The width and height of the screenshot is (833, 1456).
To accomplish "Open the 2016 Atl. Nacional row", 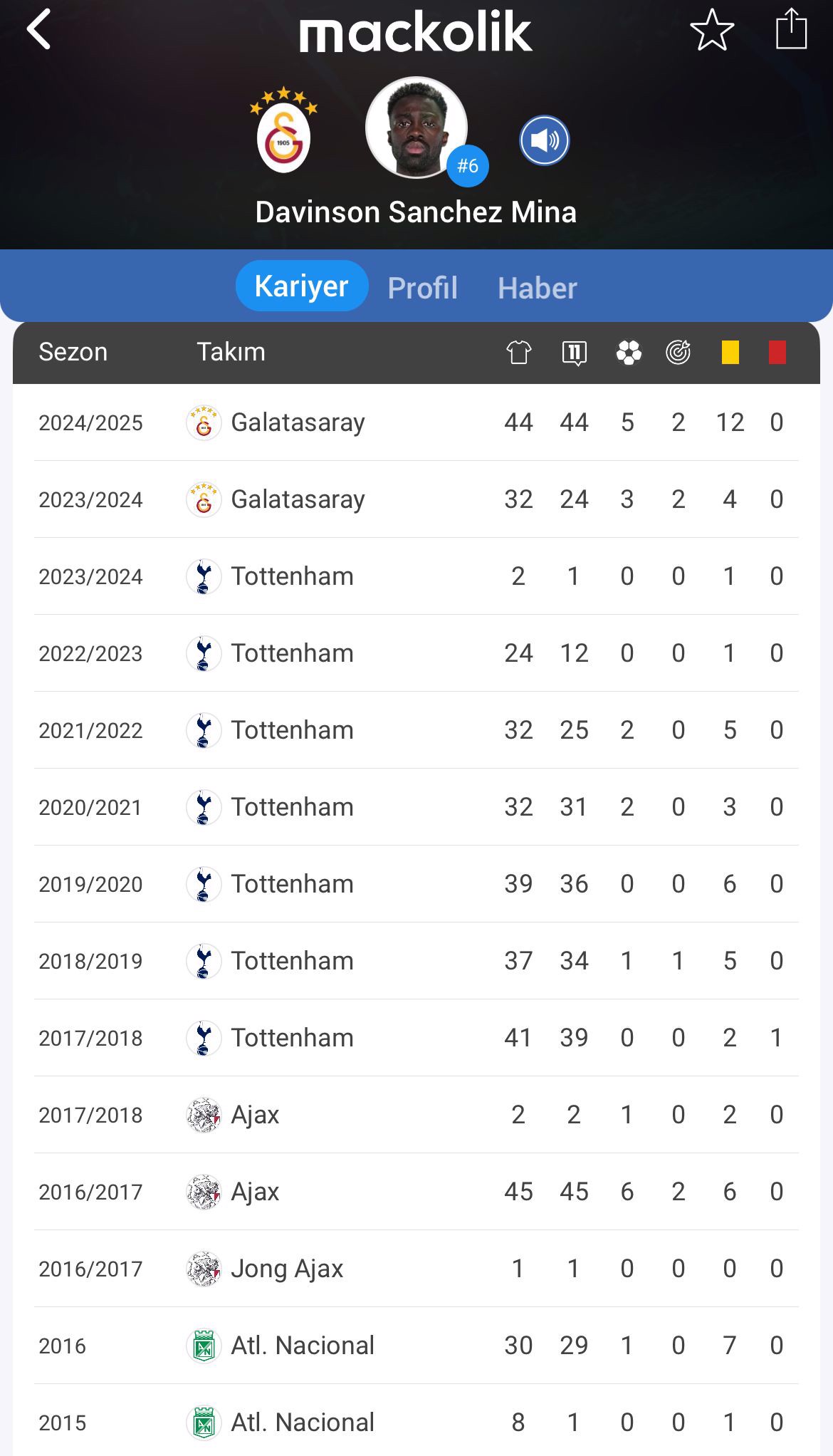I will [416, 1346].
